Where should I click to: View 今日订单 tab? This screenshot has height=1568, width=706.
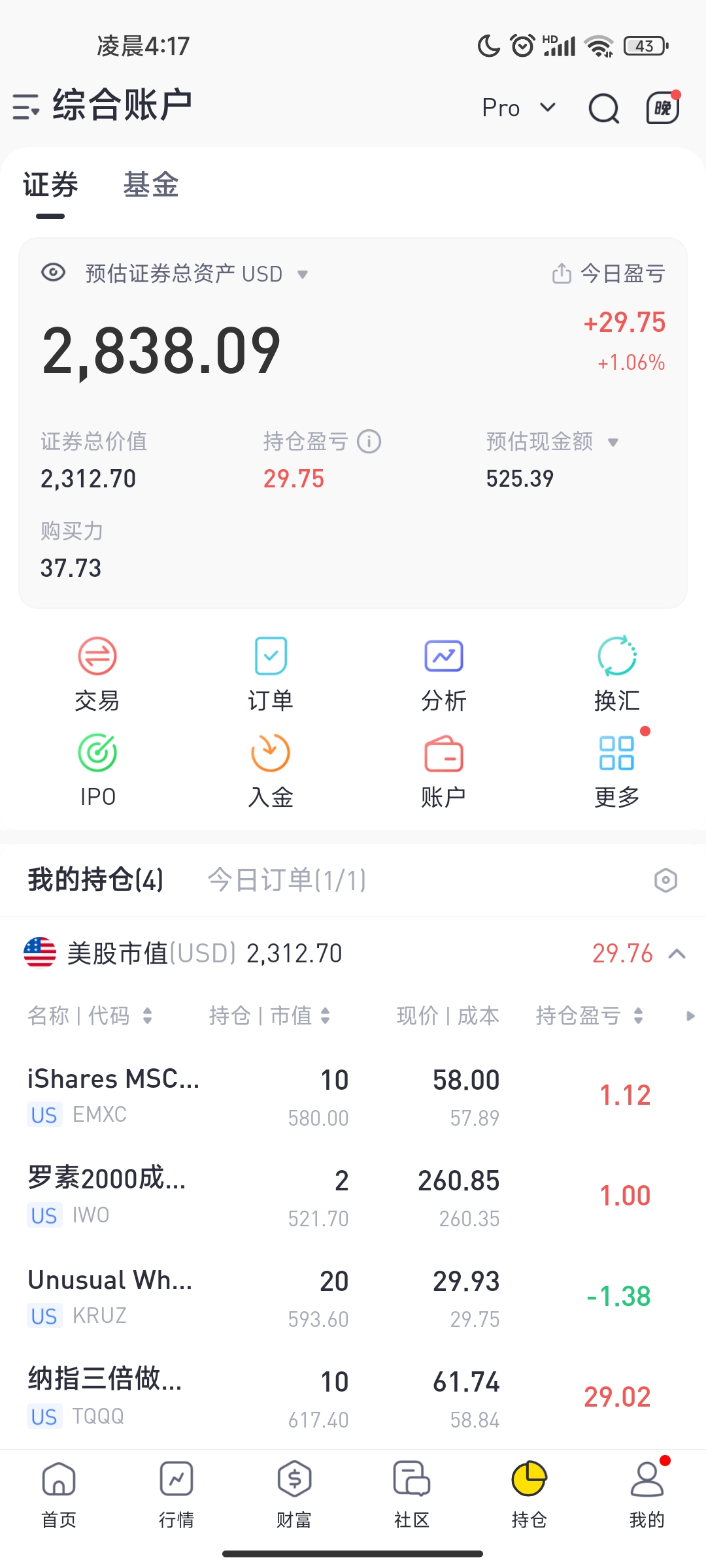(286, 880)
